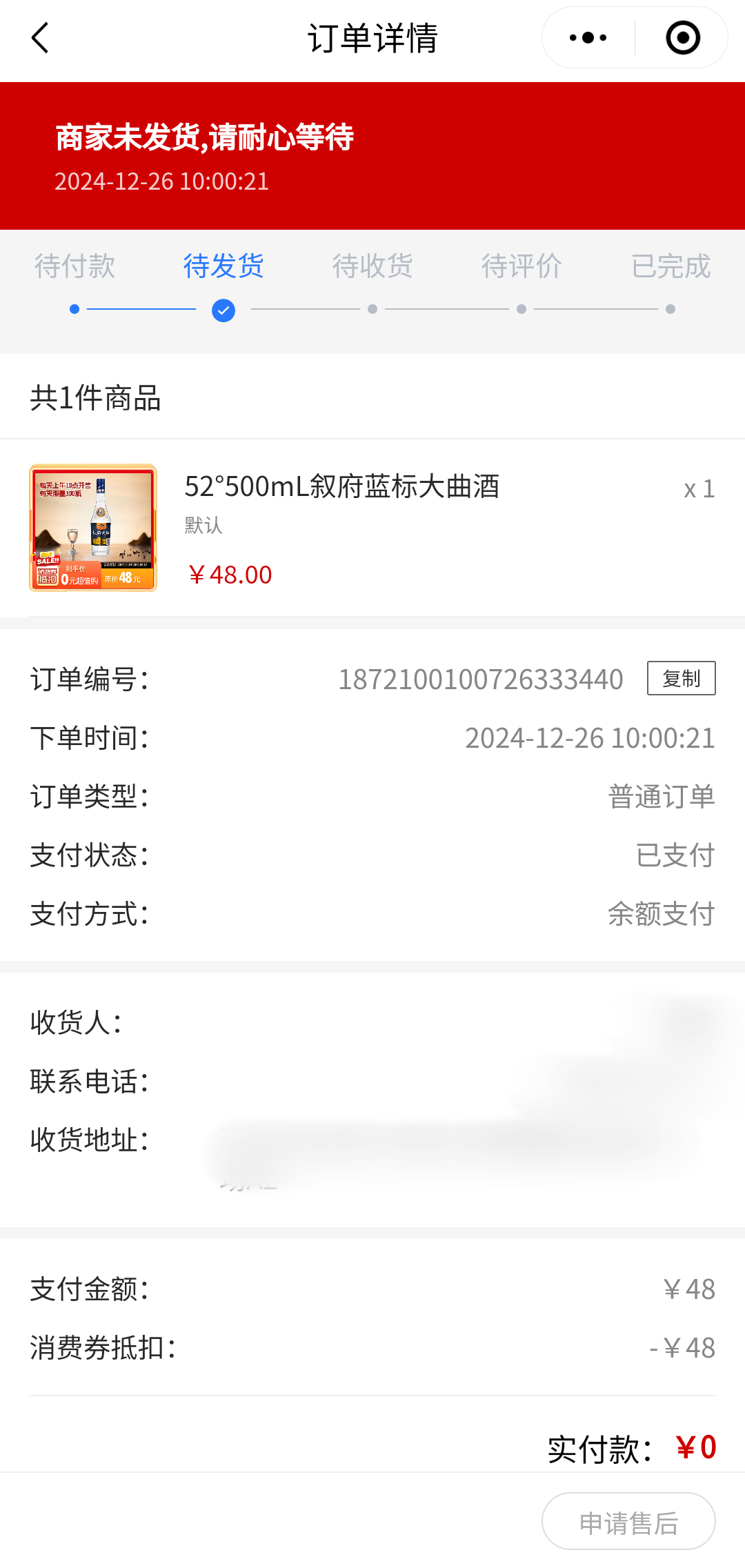Open the mini program more options menu

pyautogui.click(x=588, y=38)
